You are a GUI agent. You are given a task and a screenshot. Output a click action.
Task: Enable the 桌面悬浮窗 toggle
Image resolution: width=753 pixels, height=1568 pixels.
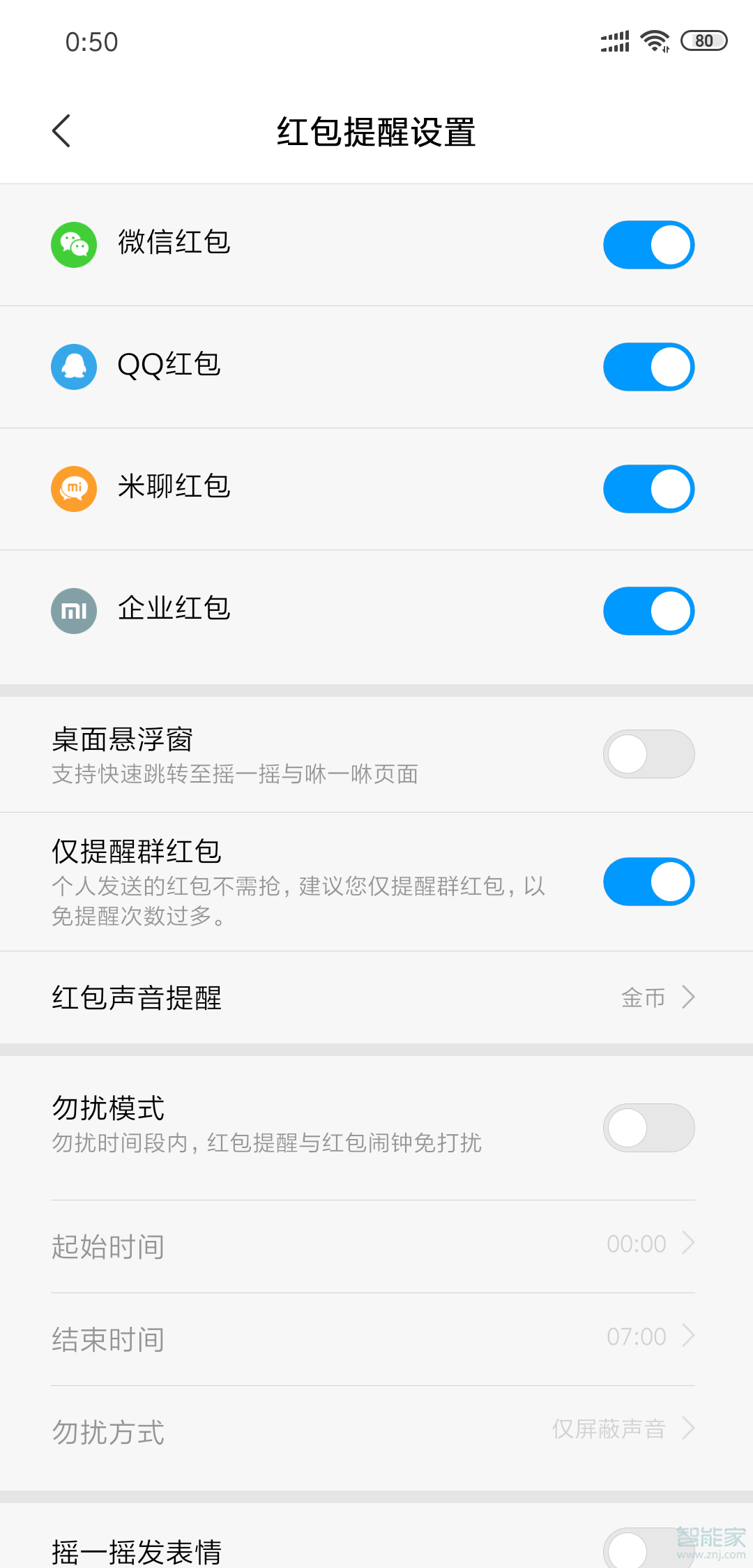coord(648,754)
